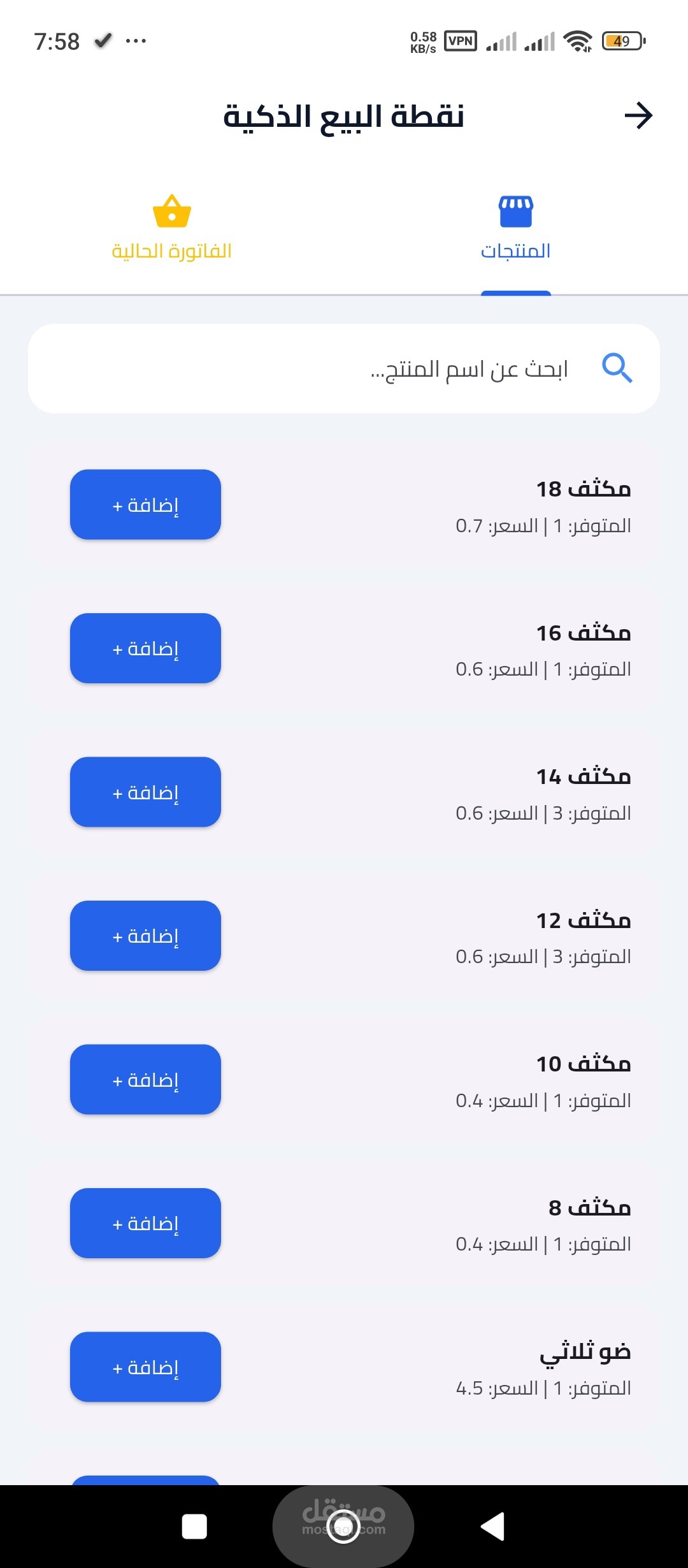
Task: Add مكثف 10 to the invoice
Action: 145,1080
